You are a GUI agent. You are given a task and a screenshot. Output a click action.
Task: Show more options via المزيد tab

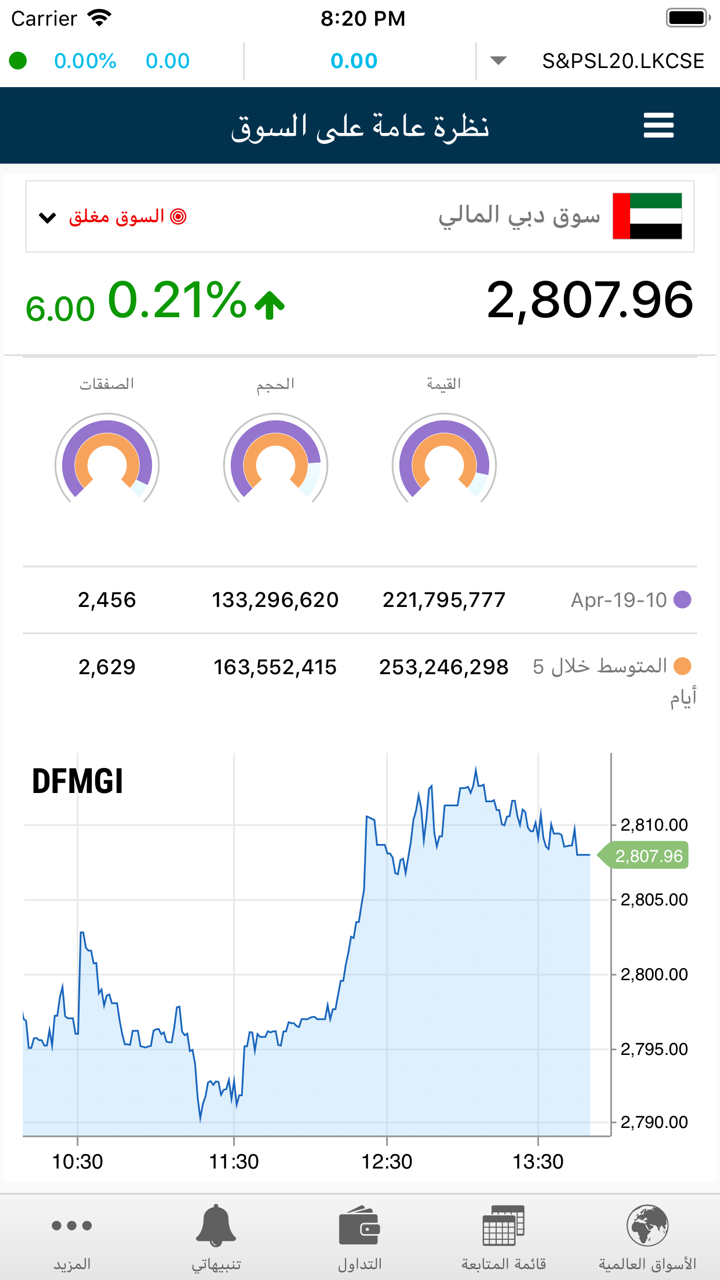point(72,1237)
